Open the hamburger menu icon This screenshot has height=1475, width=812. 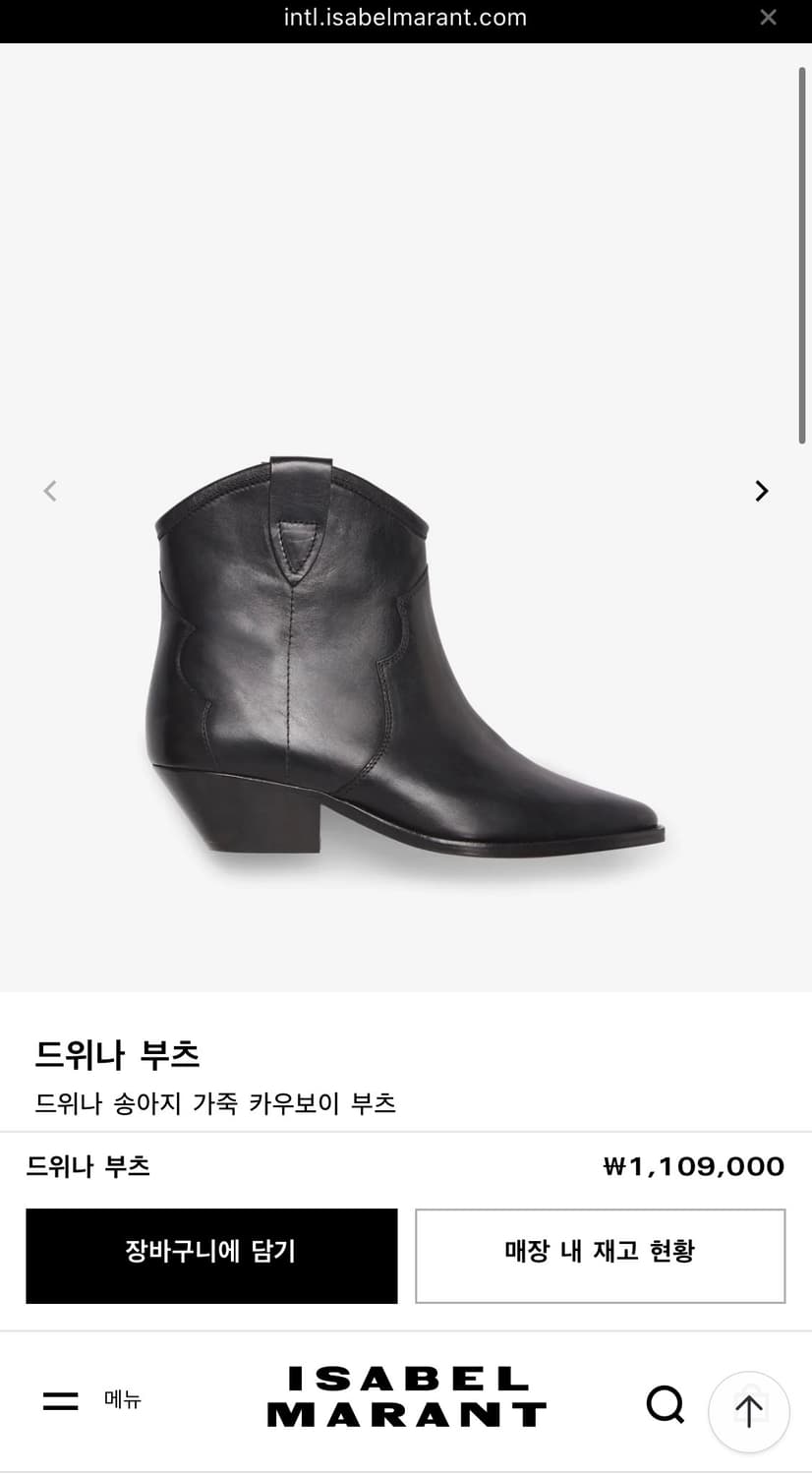pos(60,1401)
